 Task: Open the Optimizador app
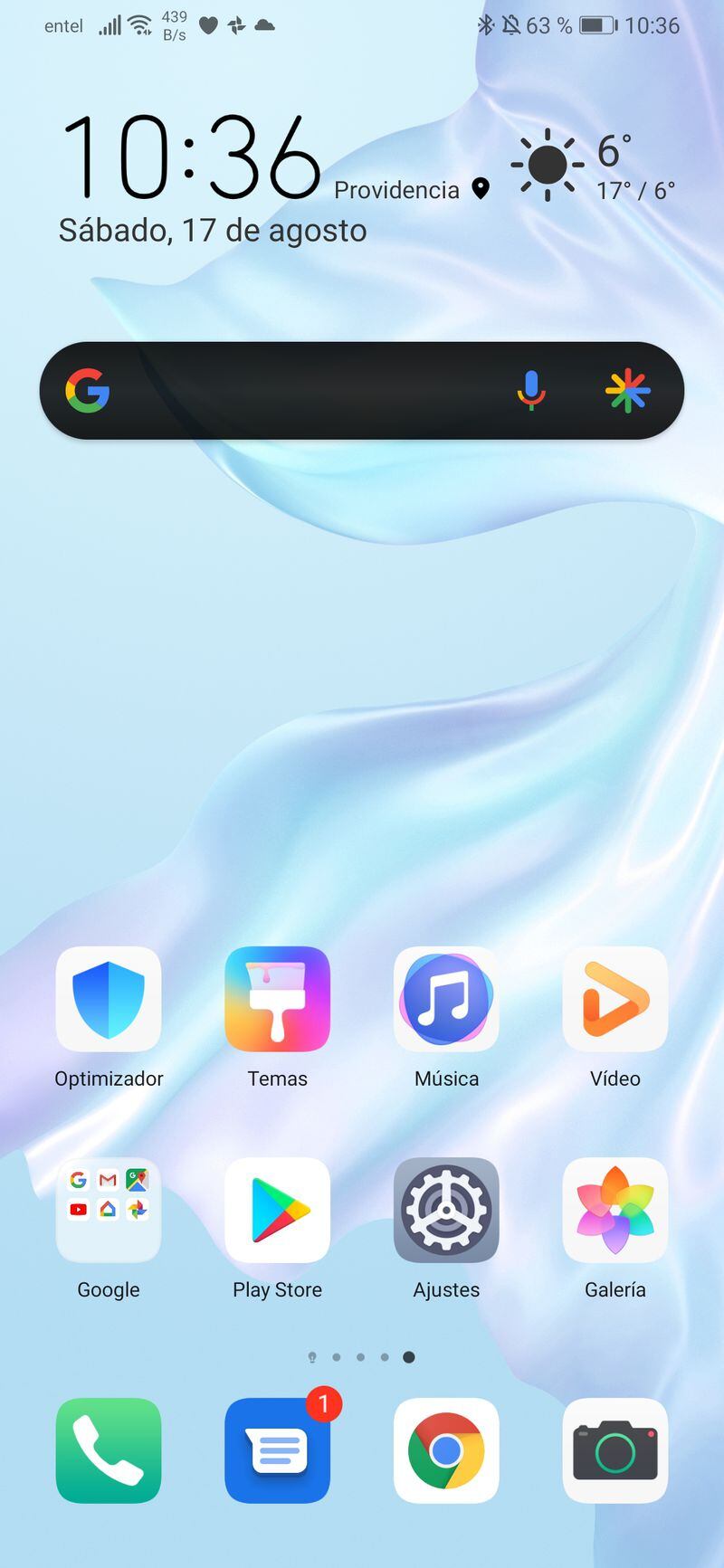[x=109, y=1000]
